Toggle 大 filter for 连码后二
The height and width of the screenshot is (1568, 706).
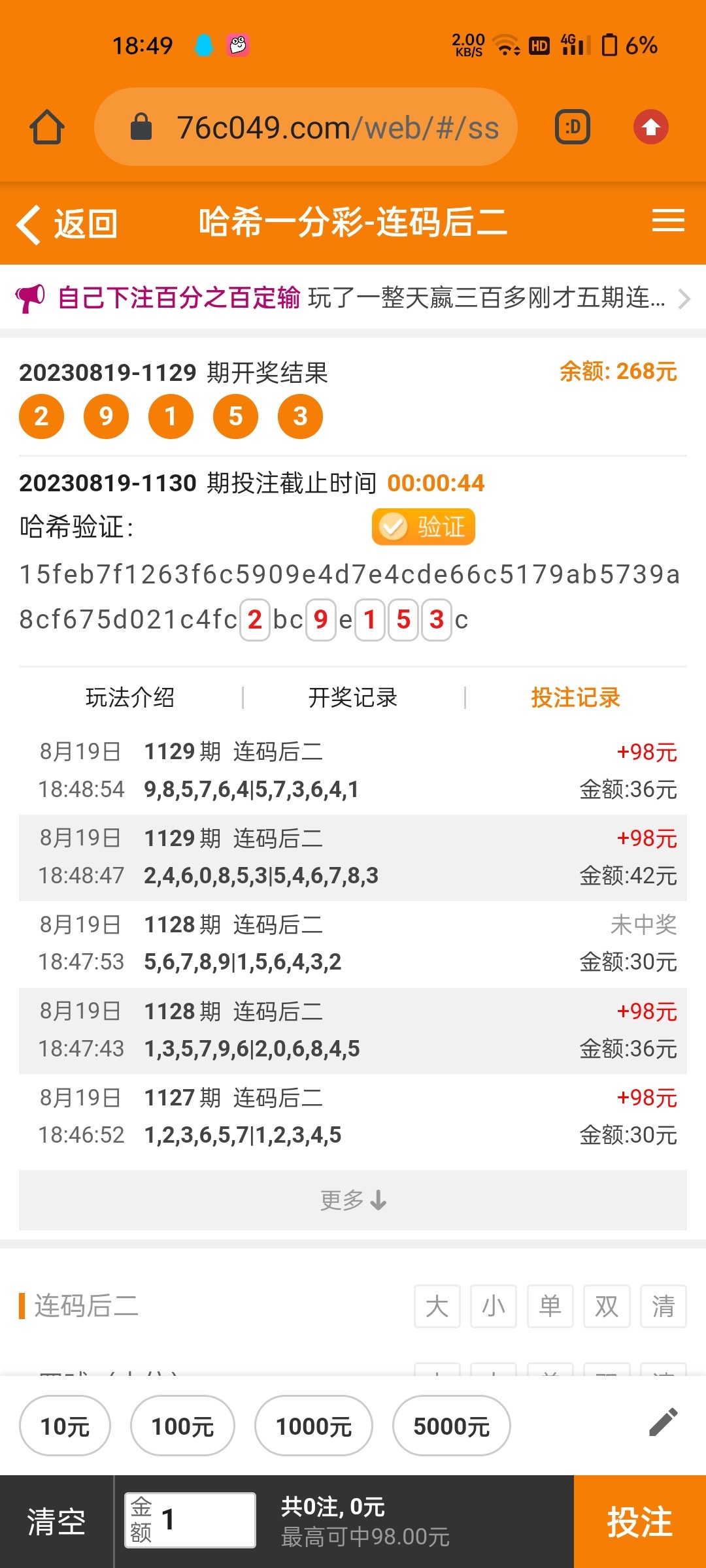[437, 1307]
